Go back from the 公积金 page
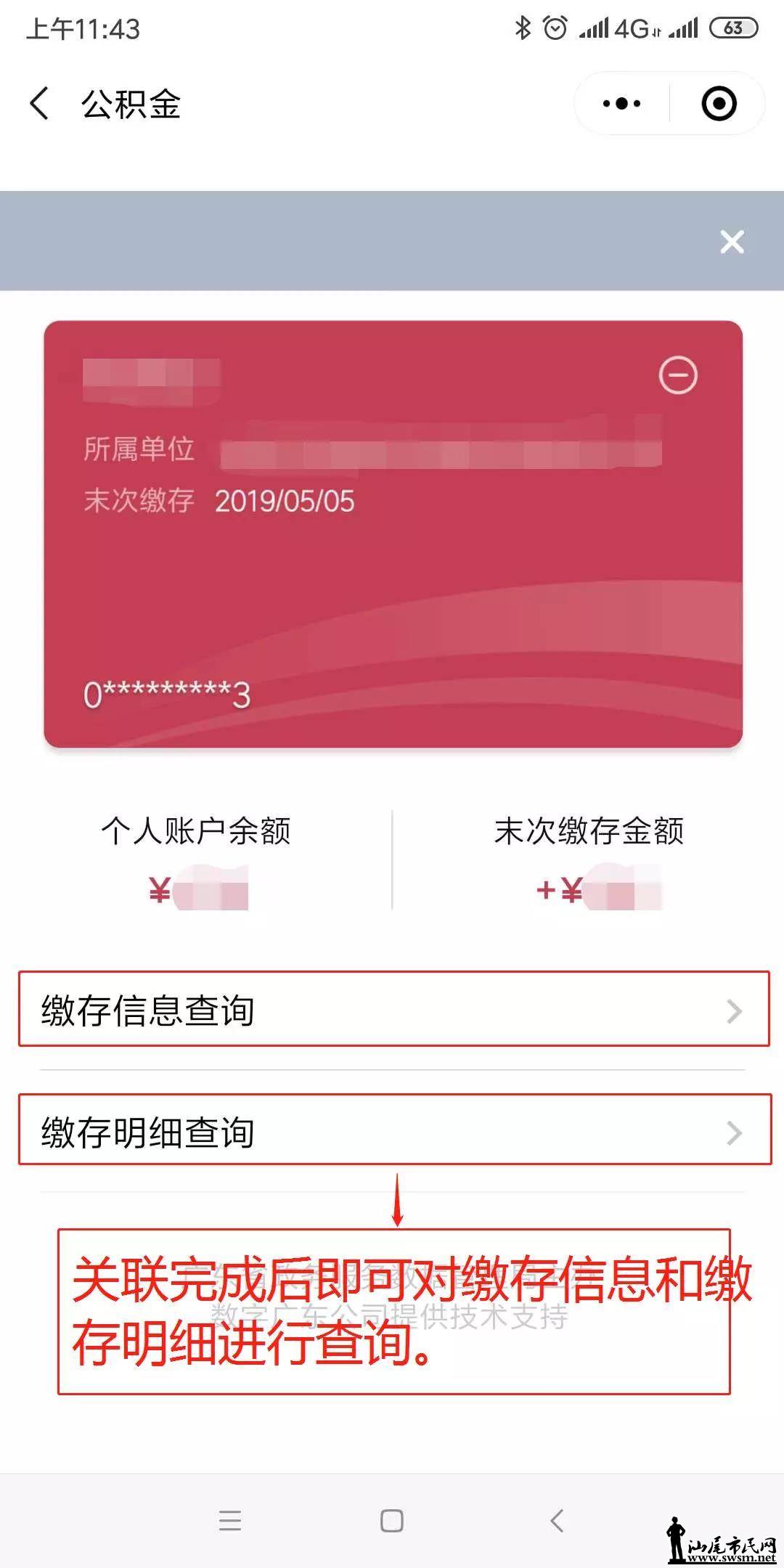The image size is (784, 1568). tap(40, 103)
